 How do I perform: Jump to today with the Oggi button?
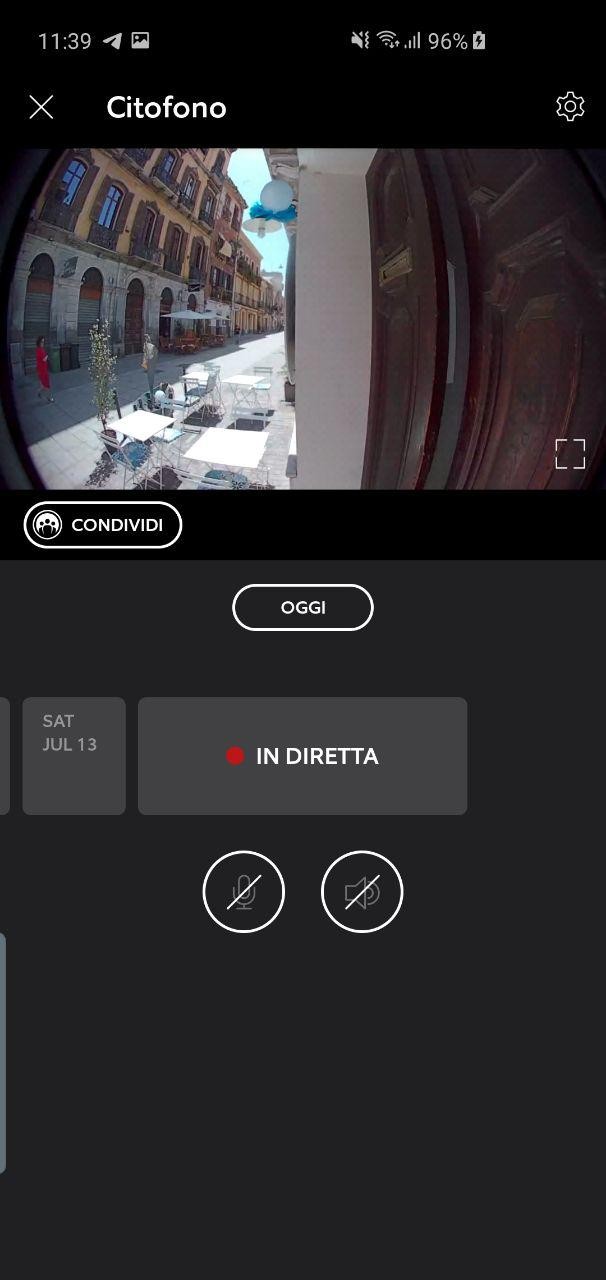click(x=303, y=607)
